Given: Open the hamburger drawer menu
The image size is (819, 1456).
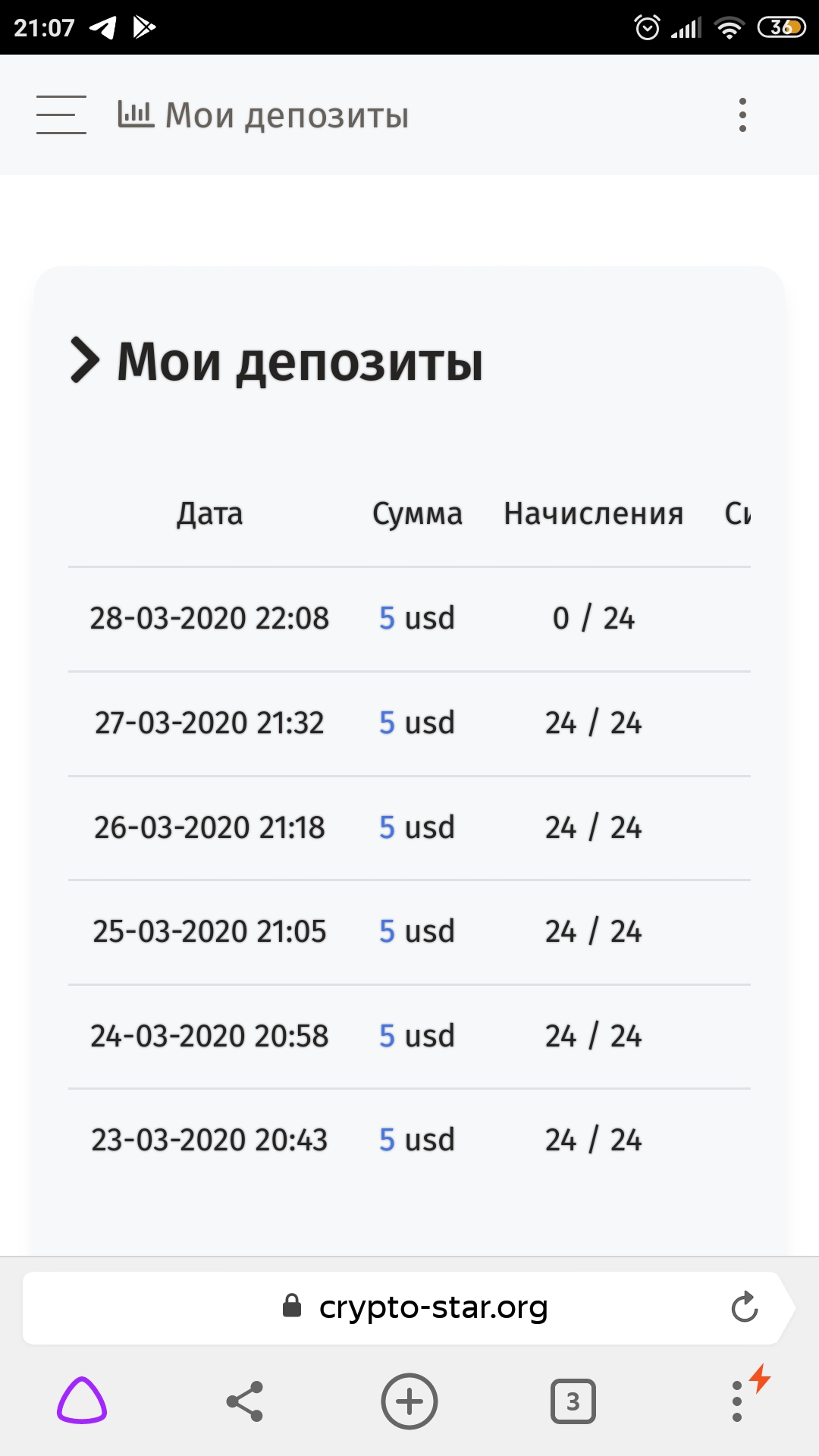Looking at the screenshot, I should (x=61, y=115).
